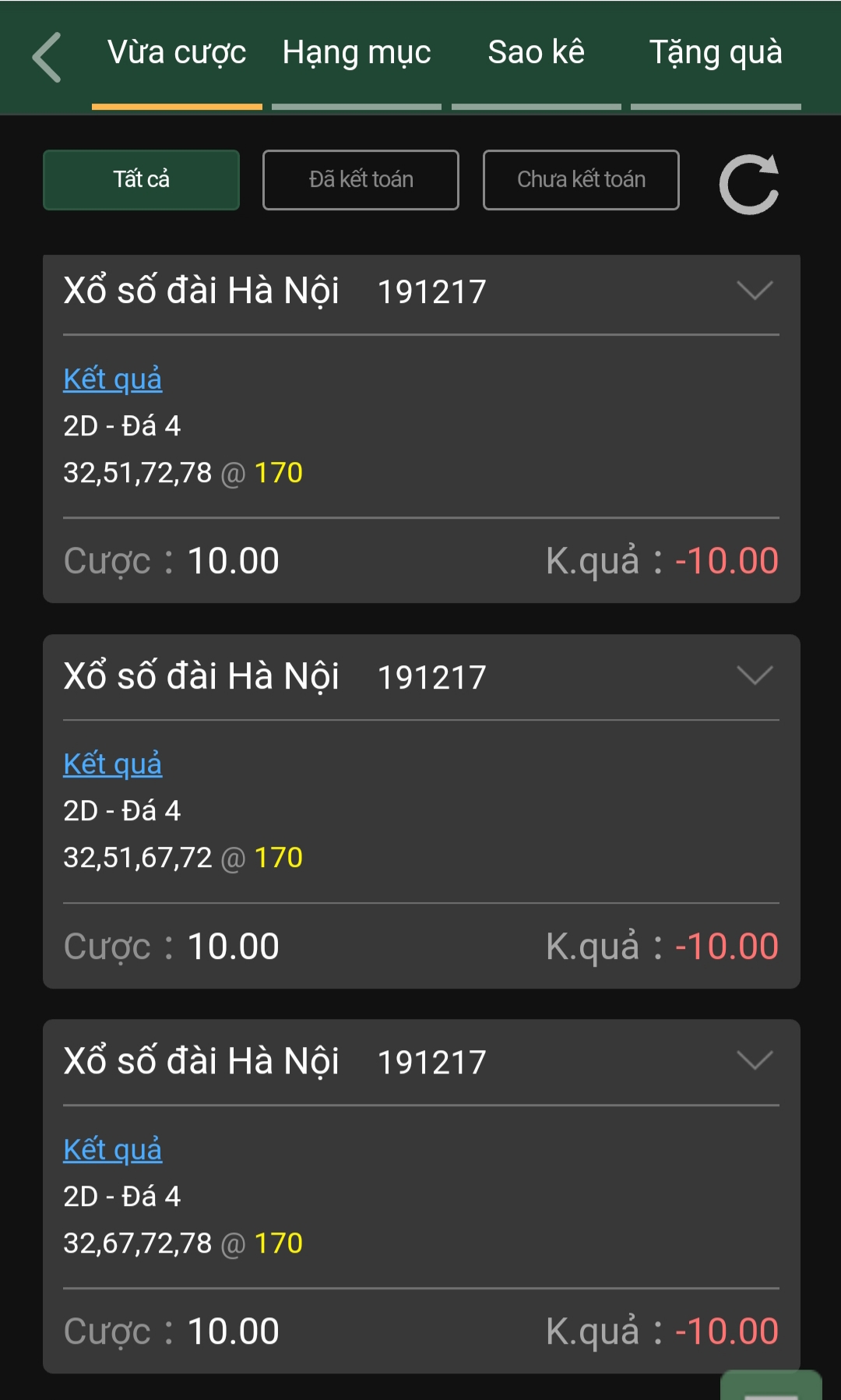Go back using the top-left arrow
Viewport: 841px width, 1400px height.
point(48,57)
